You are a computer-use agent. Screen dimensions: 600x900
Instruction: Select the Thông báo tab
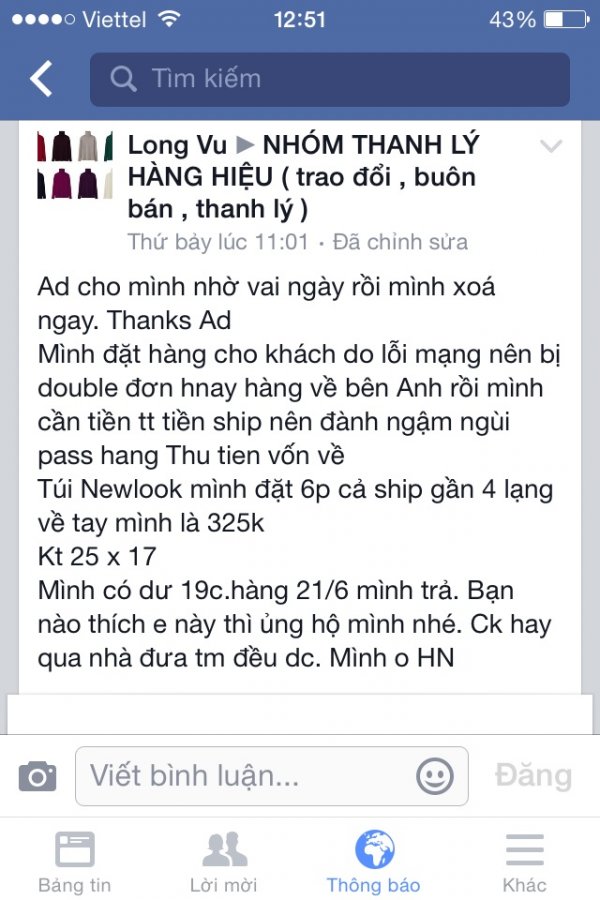point(374,860)
